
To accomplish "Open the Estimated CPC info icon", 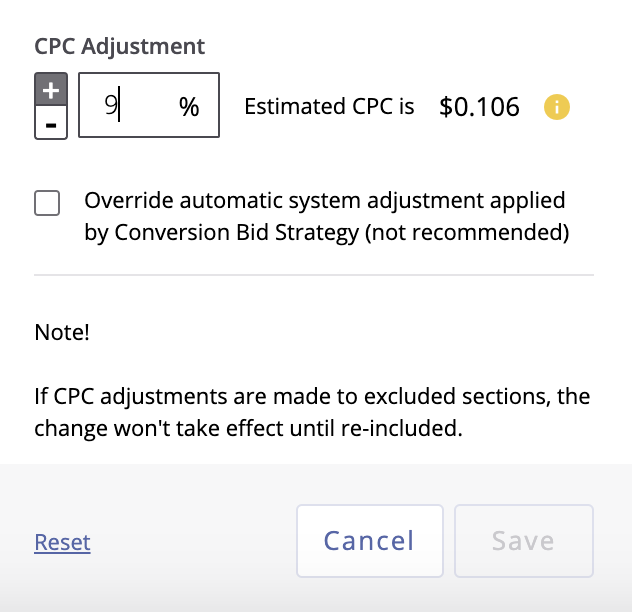I will point(556,107).
